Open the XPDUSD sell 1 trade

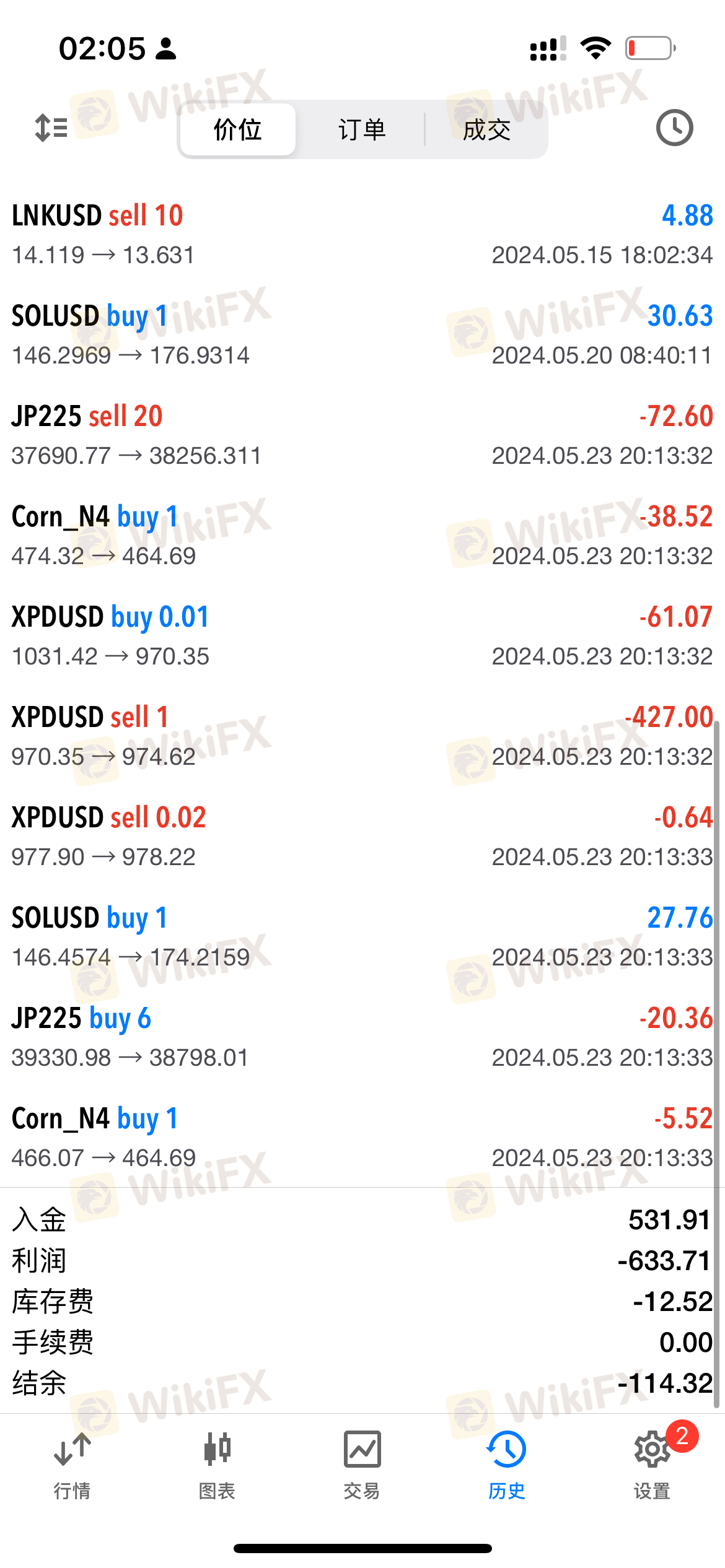[x=362, y=736]
